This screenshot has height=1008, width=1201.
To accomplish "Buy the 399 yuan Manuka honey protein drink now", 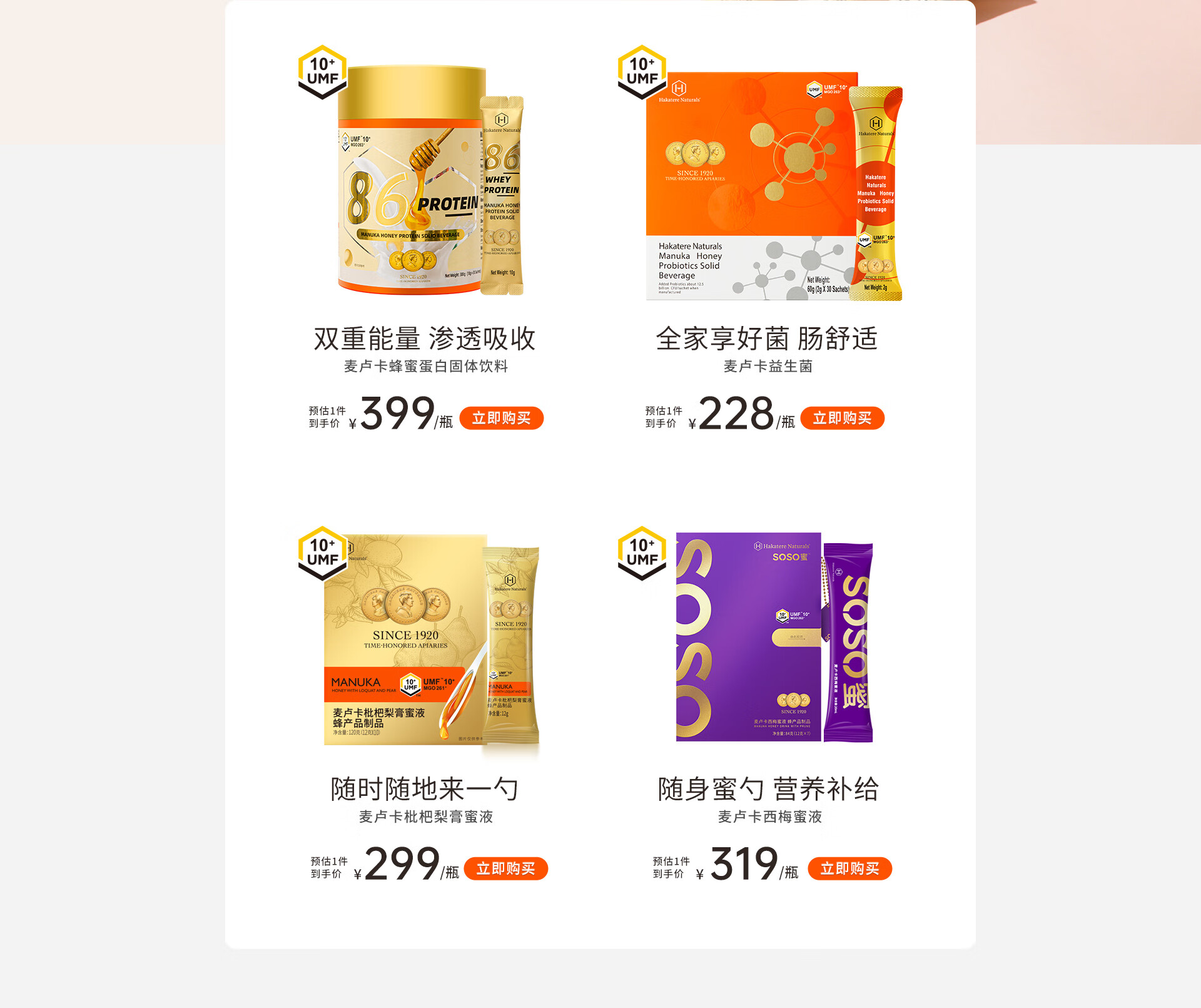I will 501,418.
